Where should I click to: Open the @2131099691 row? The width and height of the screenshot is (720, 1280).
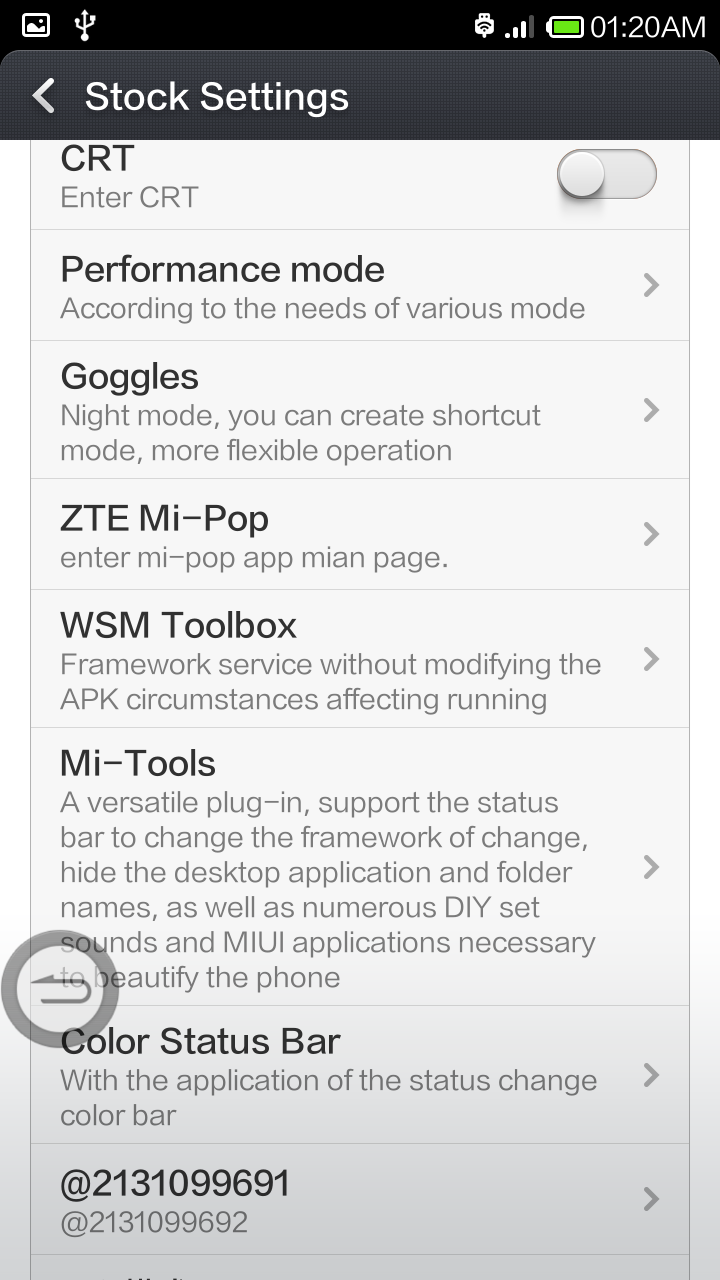tap(360, 1199)
